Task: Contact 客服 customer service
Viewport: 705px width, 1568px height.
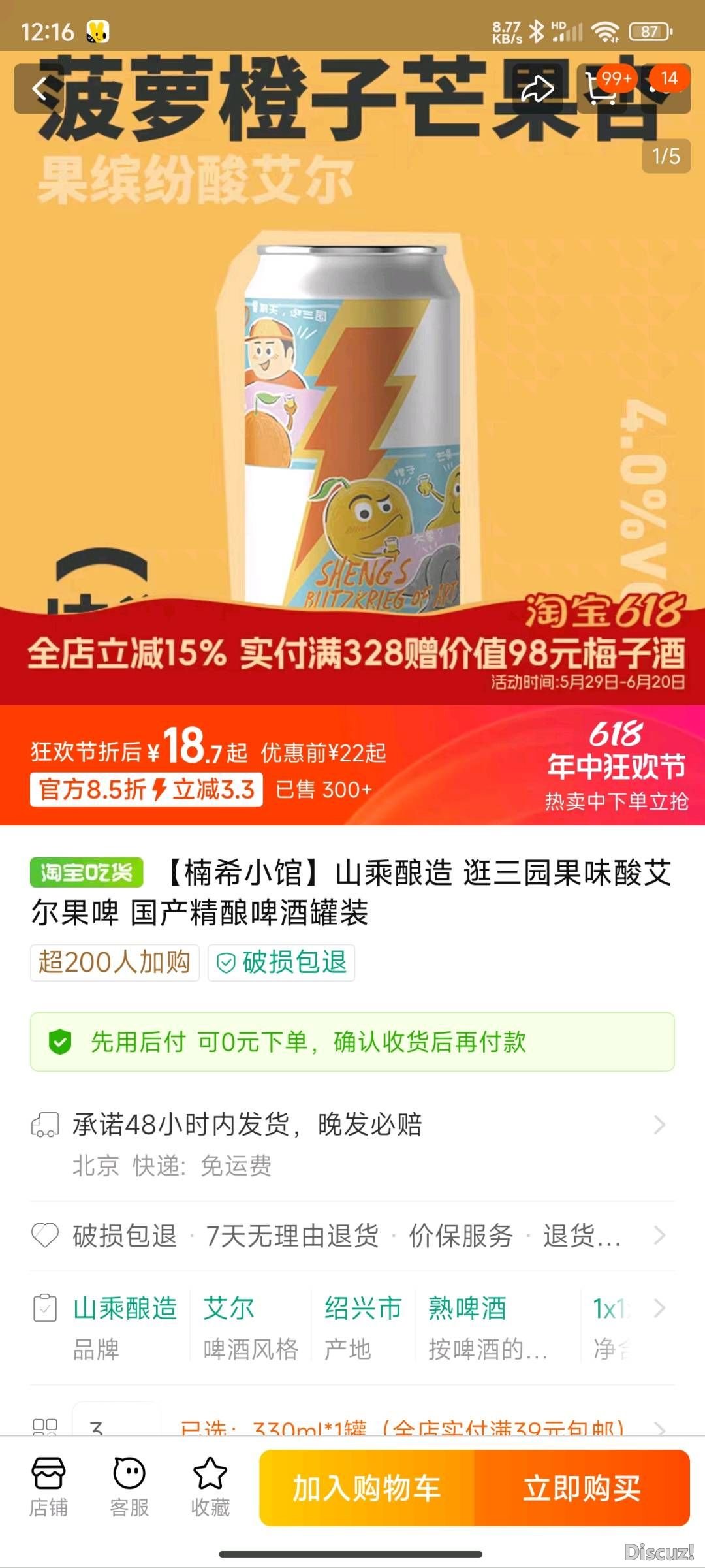Action: (129, 1487)
